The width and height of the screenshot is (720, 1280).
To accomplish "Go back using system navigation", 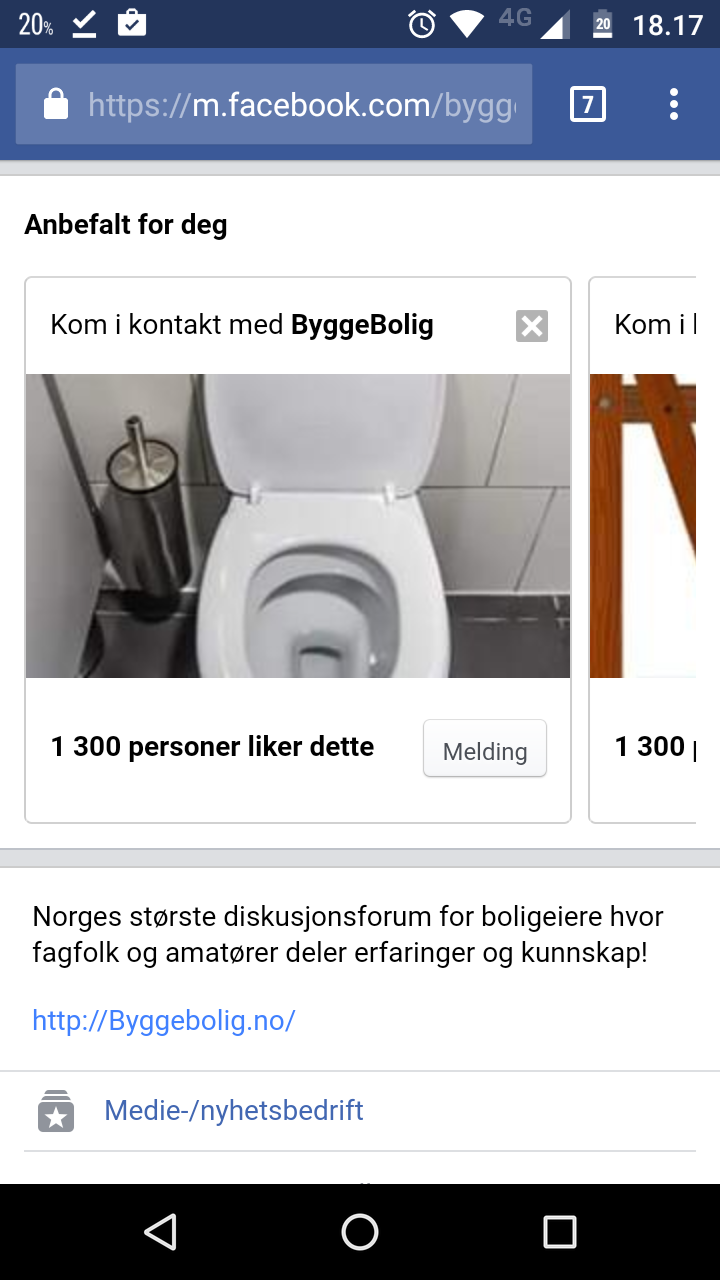I will [160, 1232].
